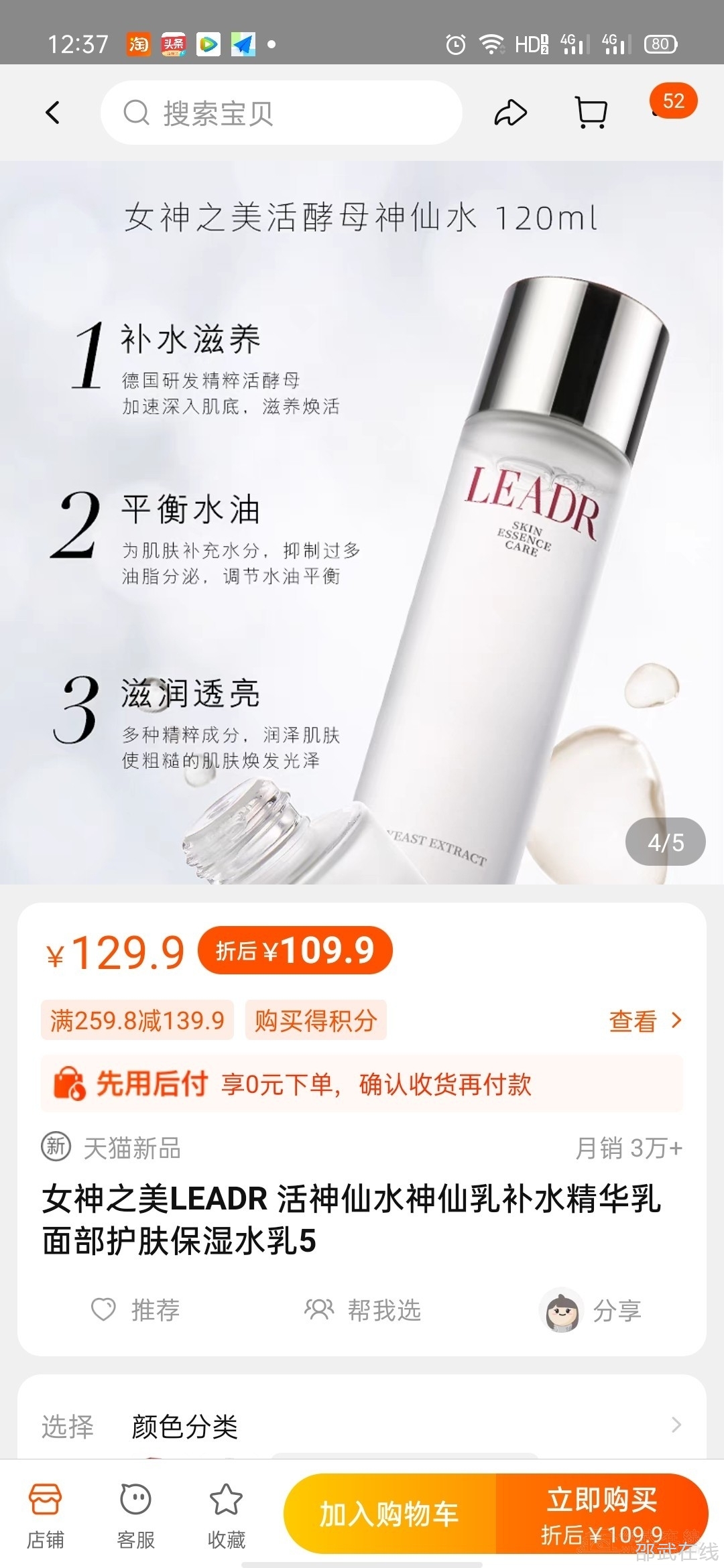Open the shopping cart icon

pos(591,113)
